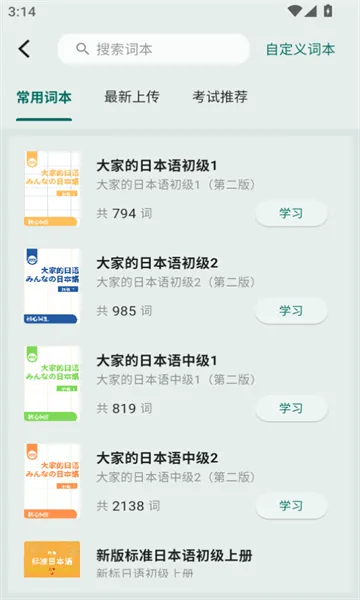360x600 pixels.
Task: Open the 大家的日本语中级2 wordbook title
Action: 157,458
